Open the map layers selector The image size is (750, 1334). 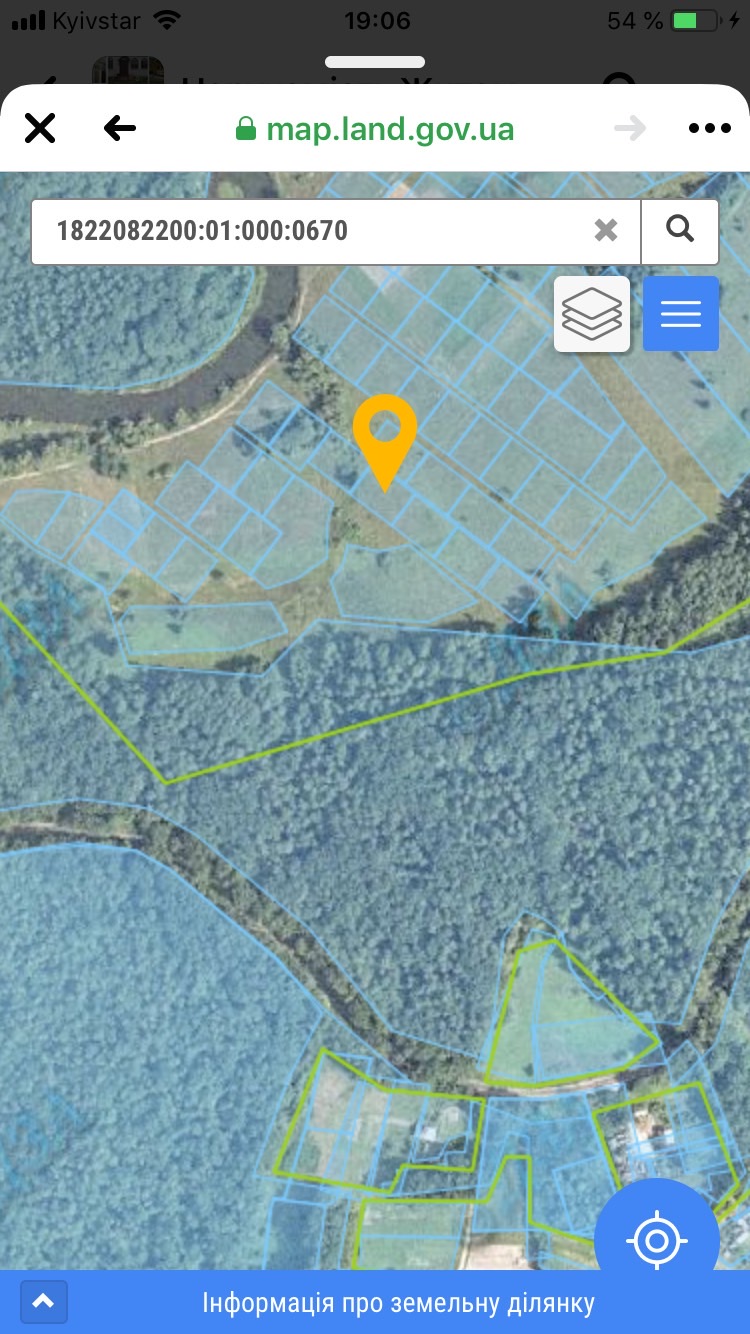[592, 314]
